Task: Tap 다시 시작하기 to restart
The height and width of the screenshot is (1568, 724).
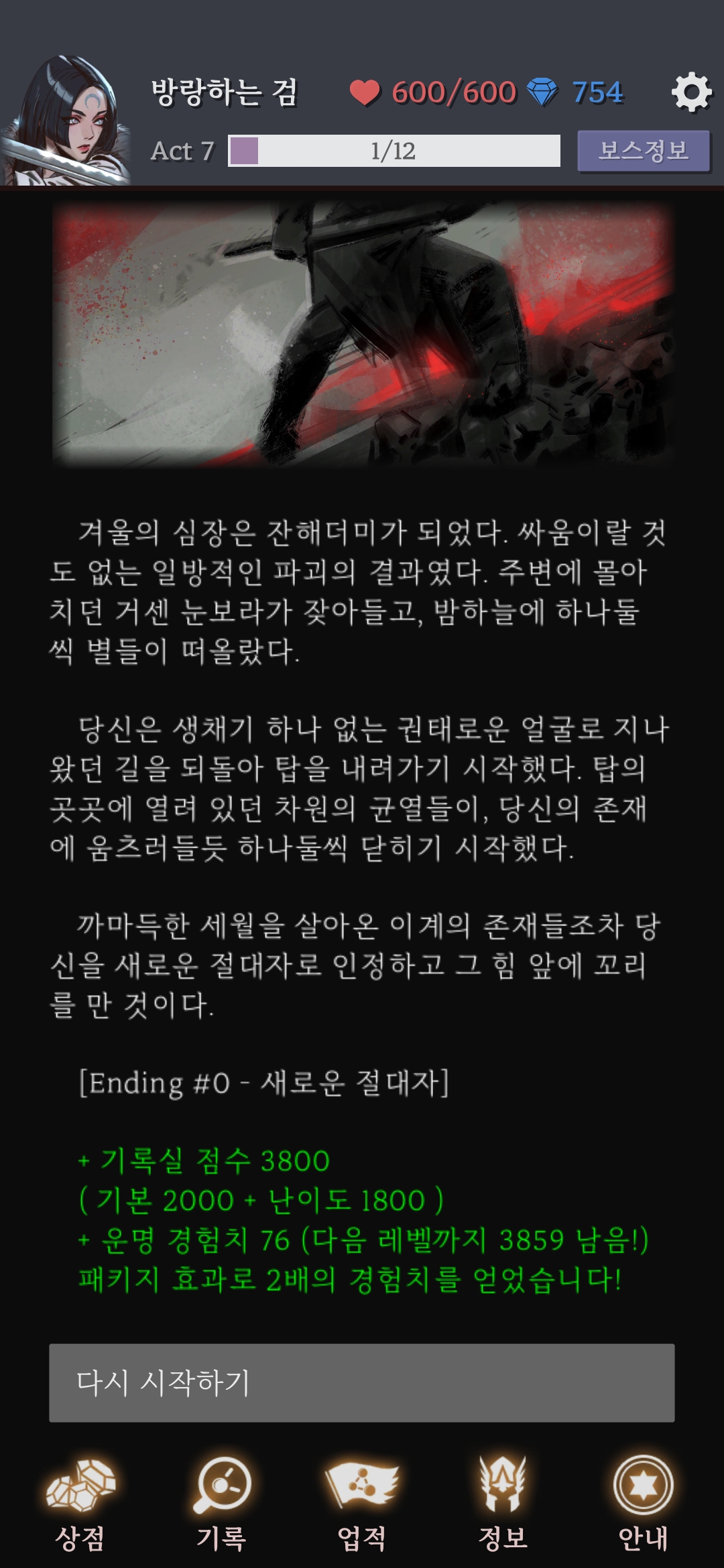Action: click(361, 1382)
